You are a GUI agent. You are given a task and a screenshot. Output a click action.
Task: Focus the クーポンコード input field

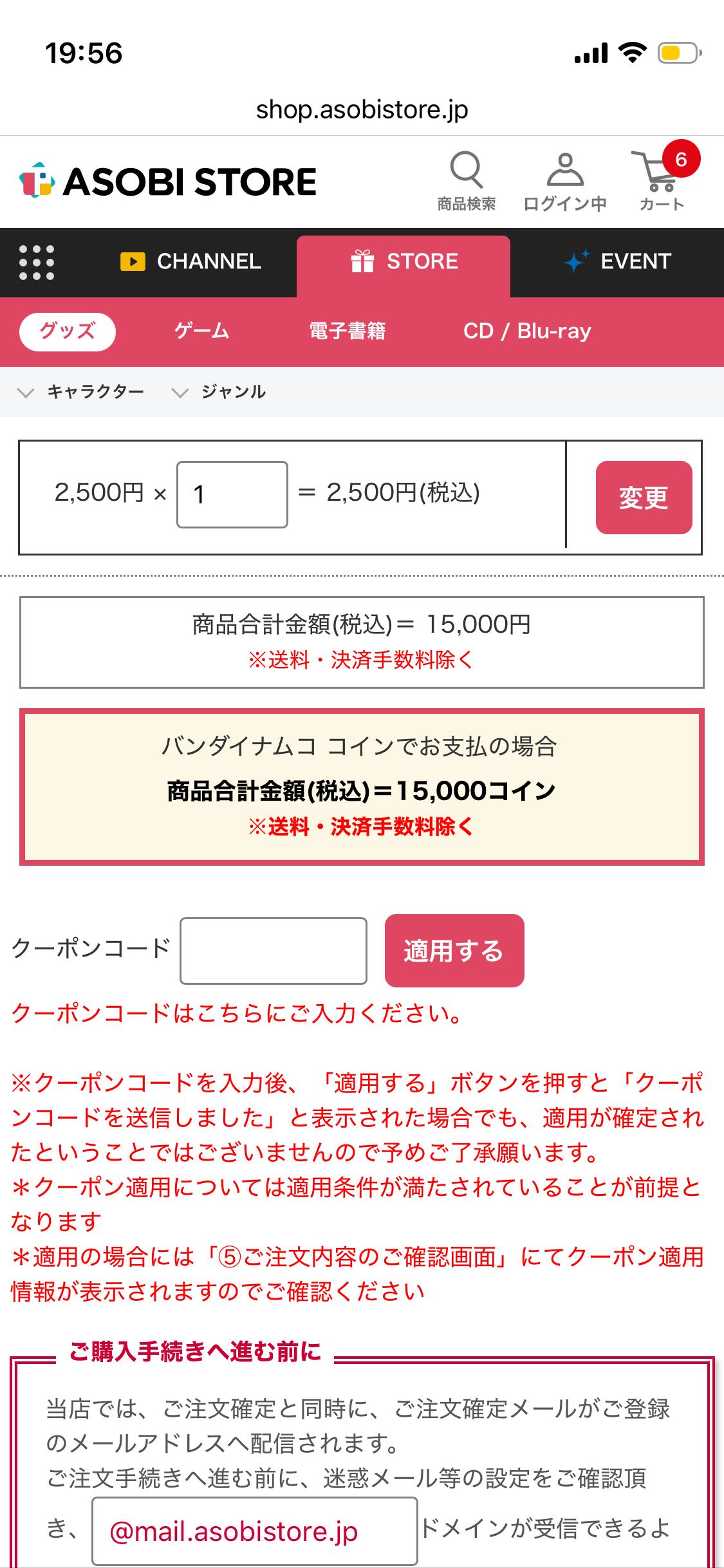point(274,951)
